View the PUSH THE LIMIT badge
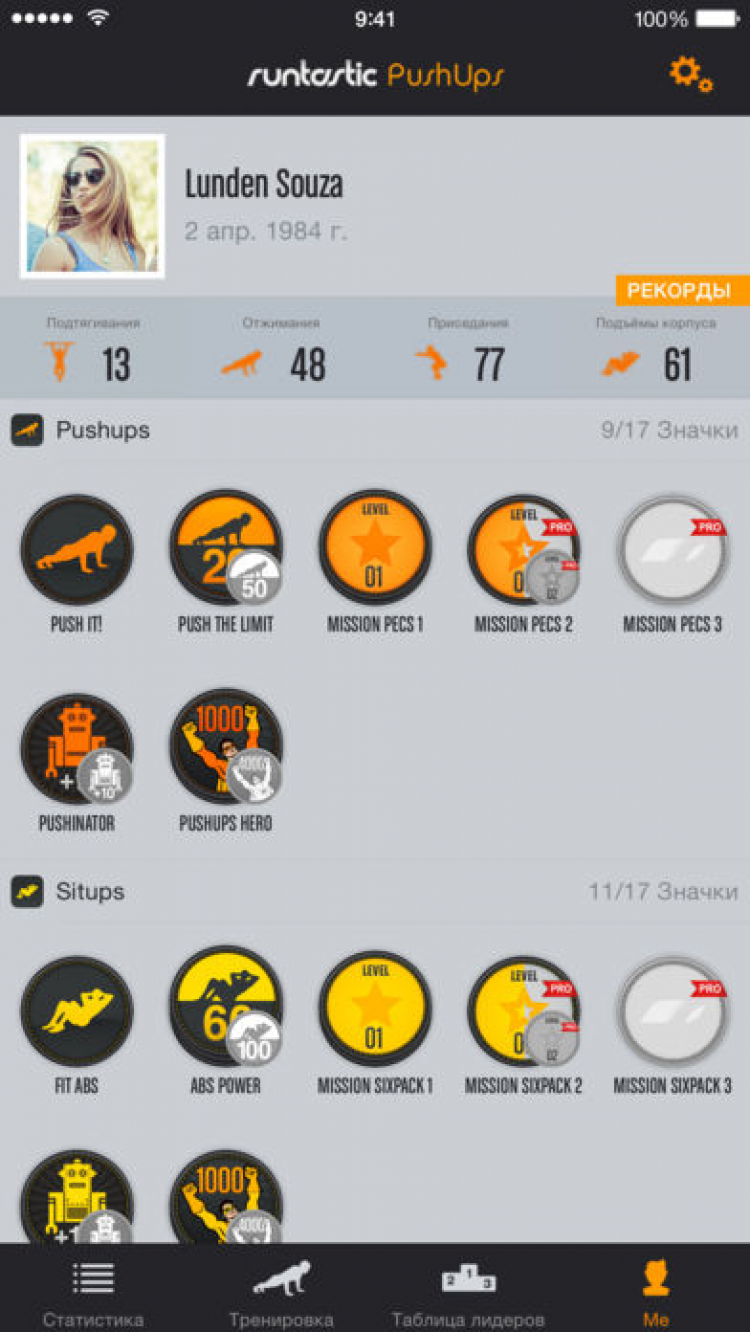Viewport: 750px width, 1332px height. click(225, 550)
